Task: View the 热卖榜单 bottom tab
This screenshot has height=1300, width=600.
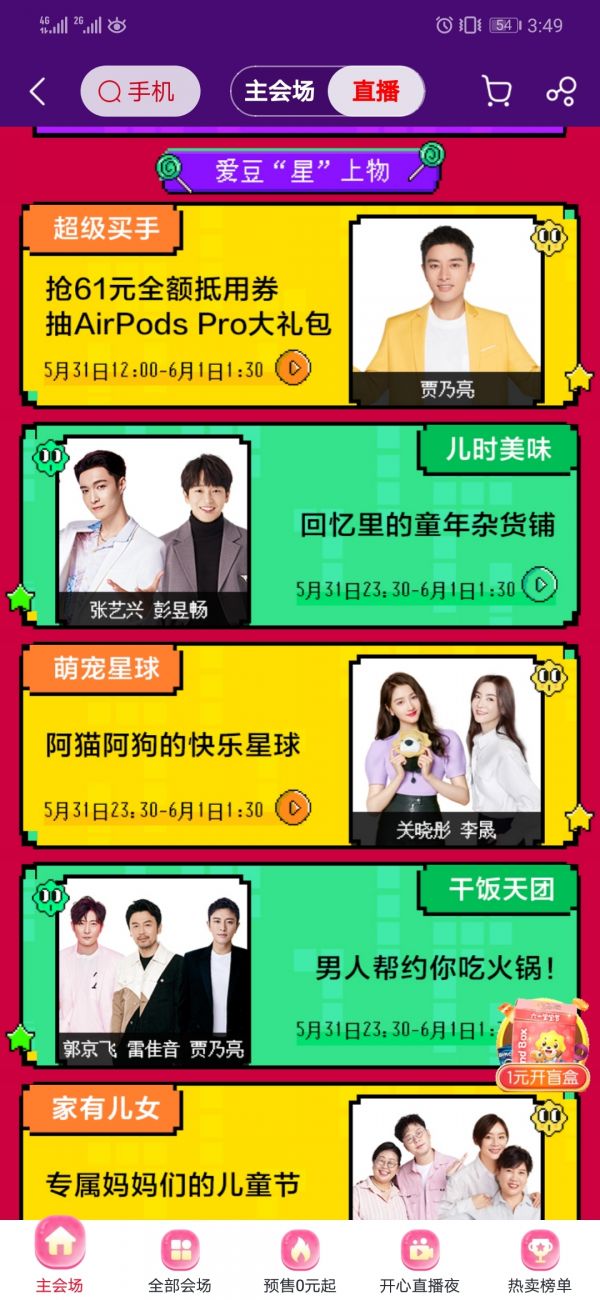Action: (540, 1256)
